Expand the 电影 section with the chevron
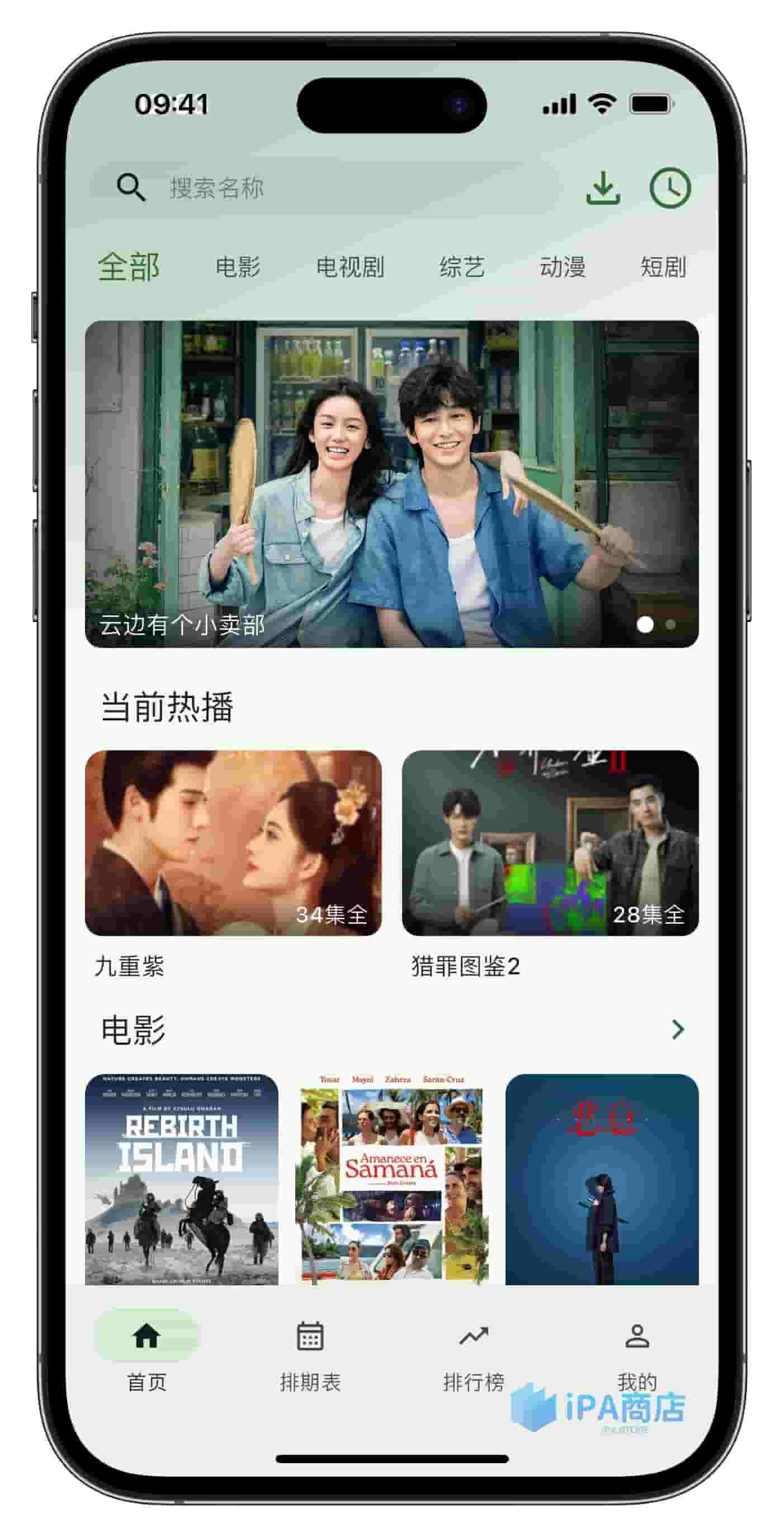This screenshot has width=784, height=1537. (677, 1029)
